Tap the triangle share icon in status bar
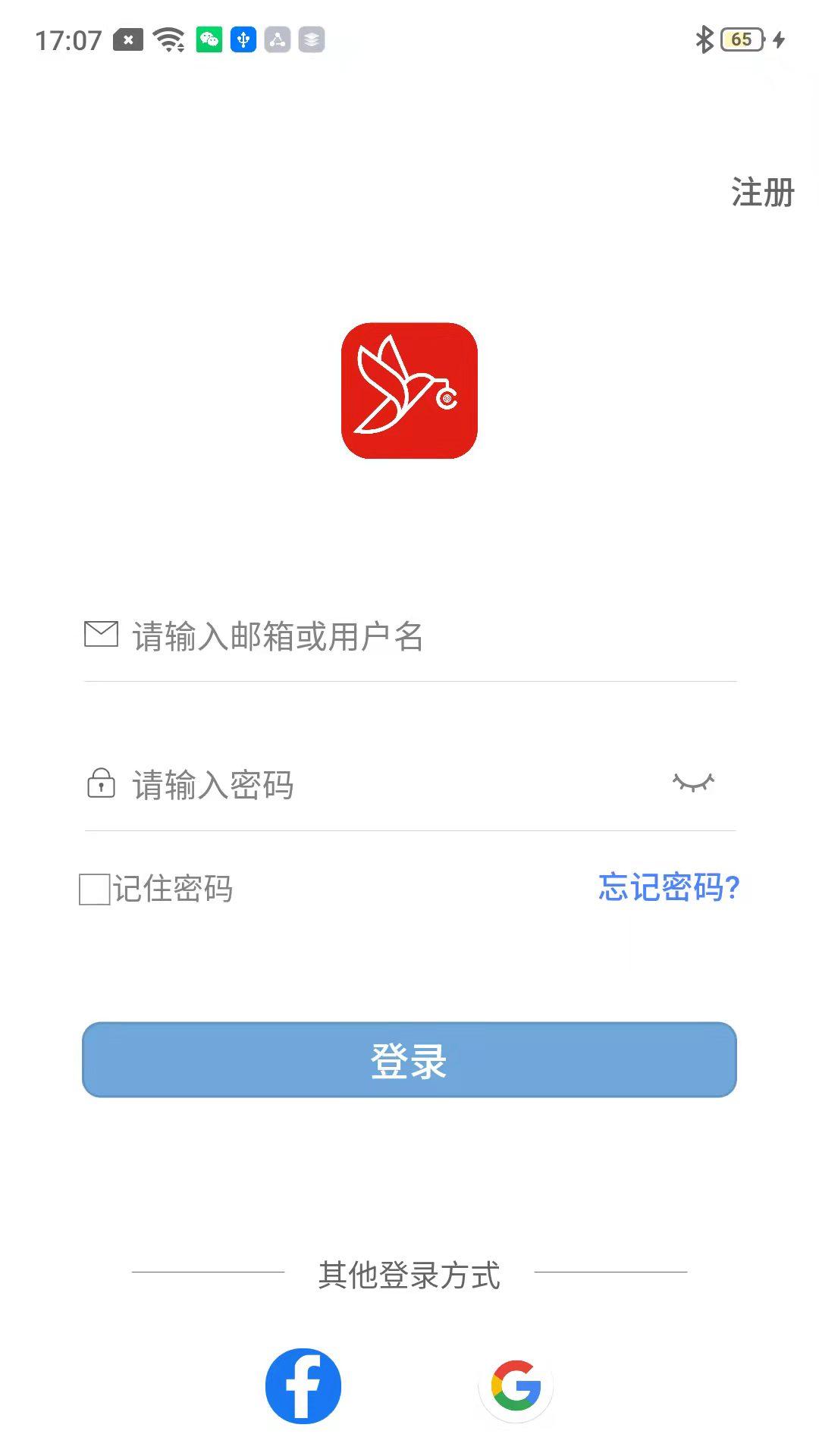 276,41
